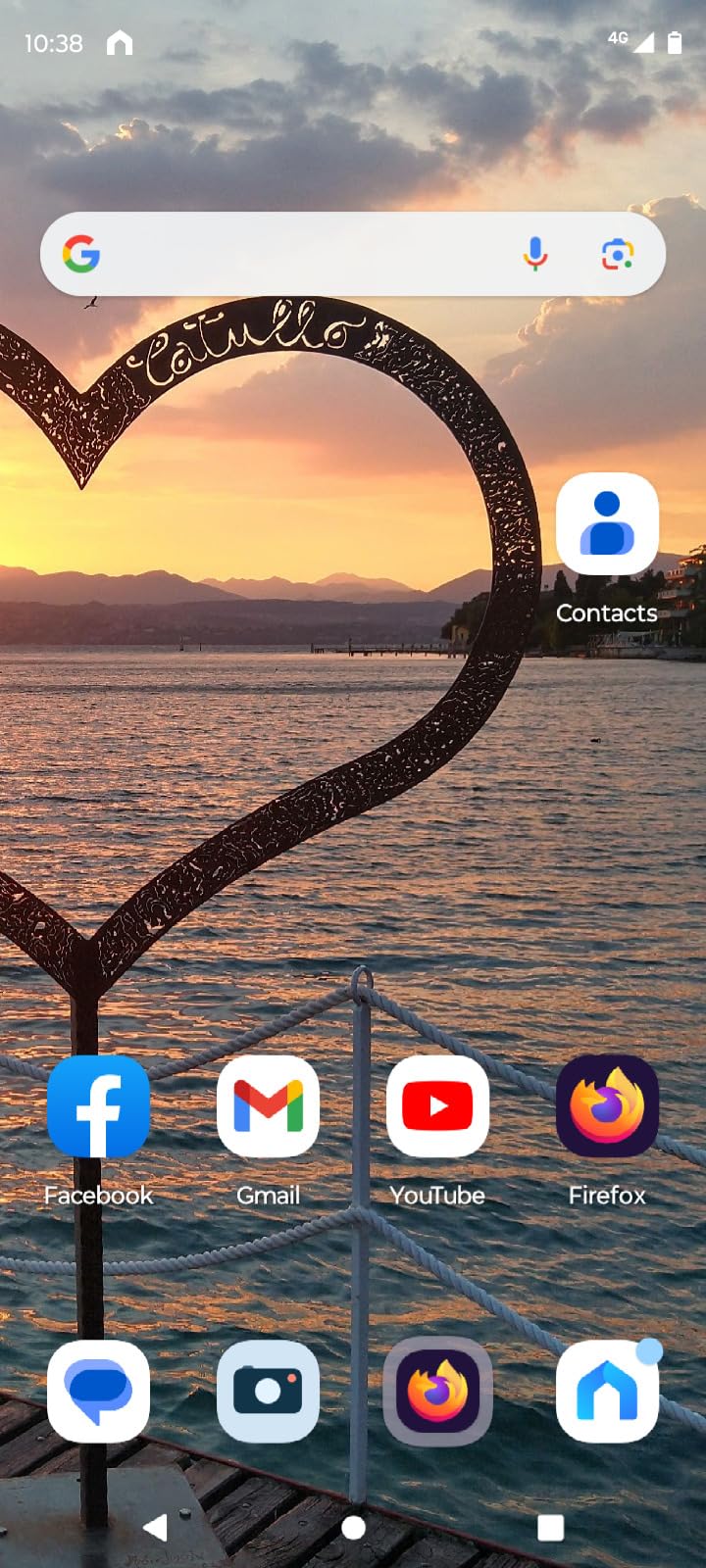Open the Firefox icon in the dock
The width and height of the screenshot is (706, 1568).
[x=437, y=1392]
